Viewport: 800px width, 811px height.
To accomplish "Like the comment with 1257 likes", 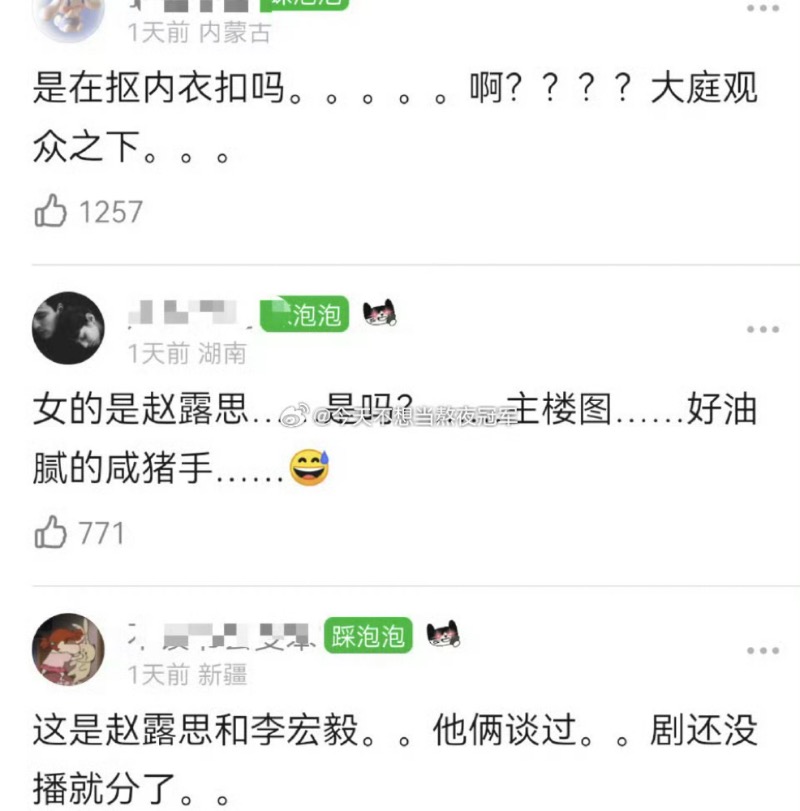I will tap(51, 211).
